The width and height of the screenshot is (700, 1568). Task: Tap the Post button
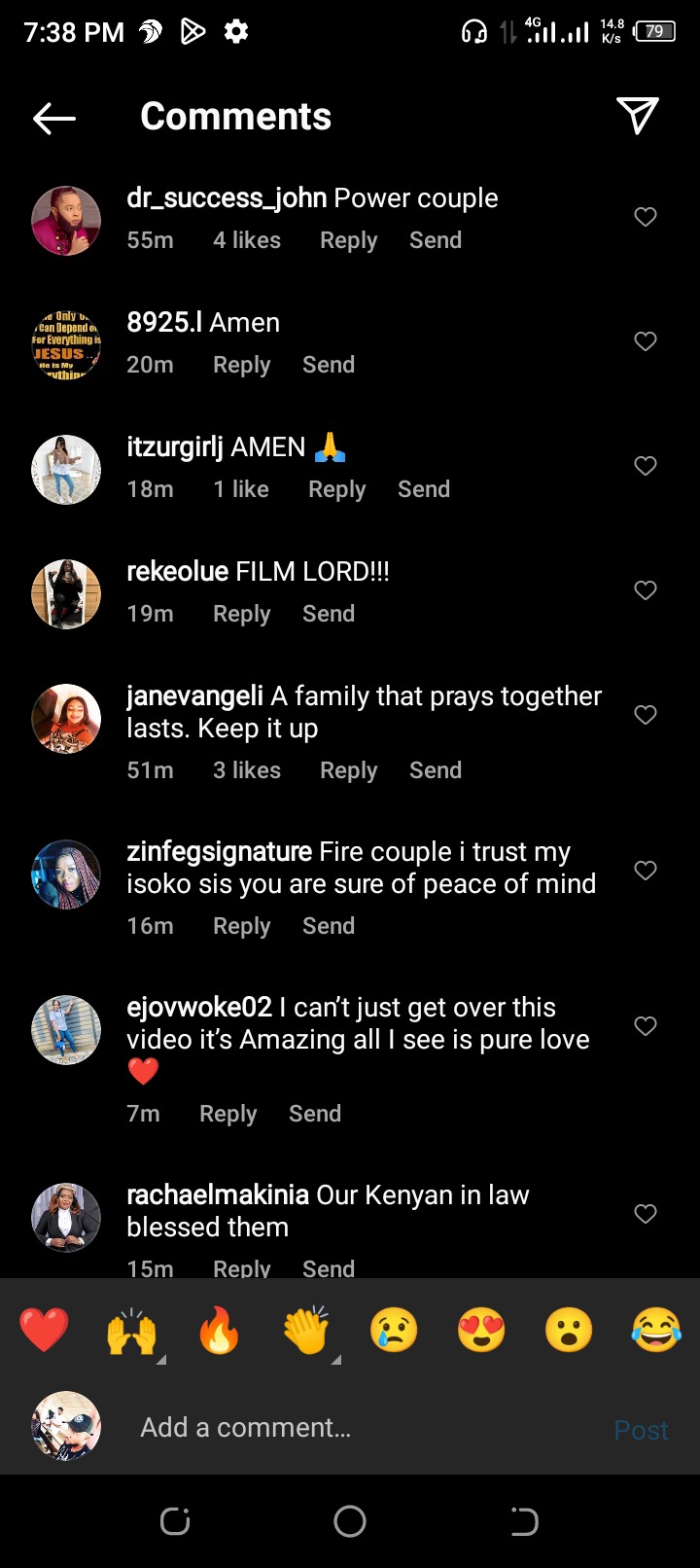point(641,1430)
